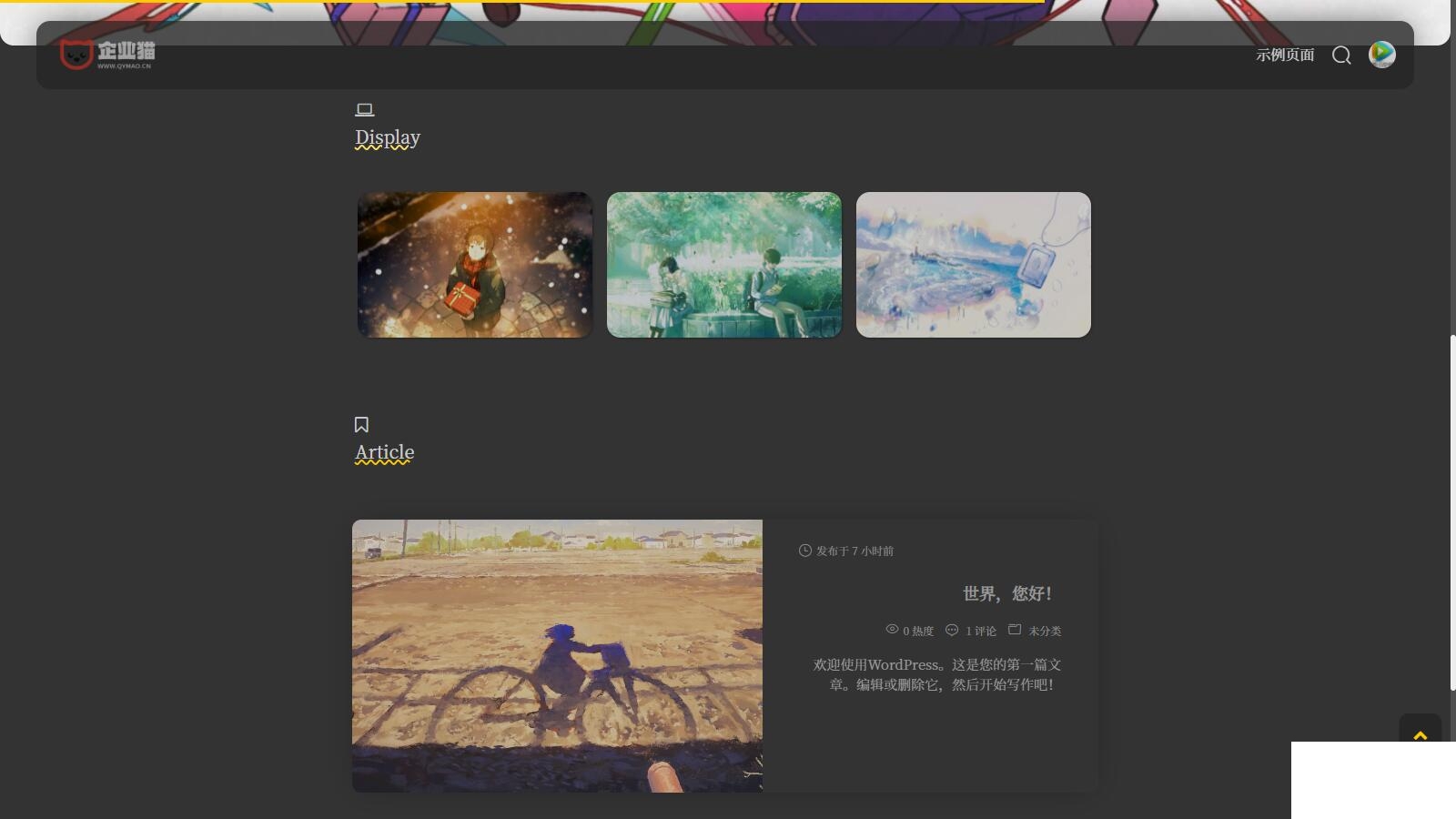Screen dimensions: 1456x819
Task: Open the pastel seaside pendant tile
Action: (973, 265)
